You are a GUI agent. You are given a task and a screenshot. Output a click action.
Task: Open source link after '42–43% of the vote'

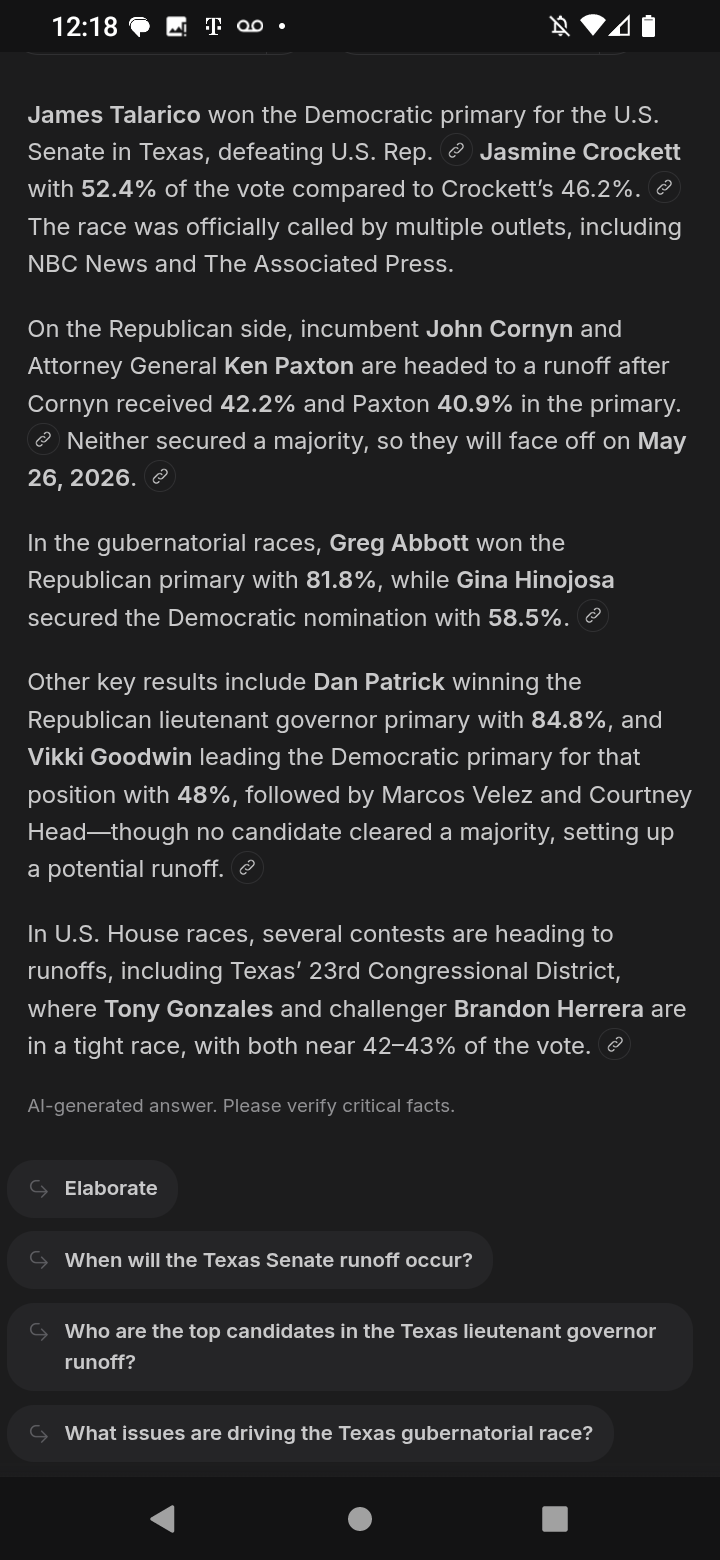pyautogui.click(x=614, y=1045)
